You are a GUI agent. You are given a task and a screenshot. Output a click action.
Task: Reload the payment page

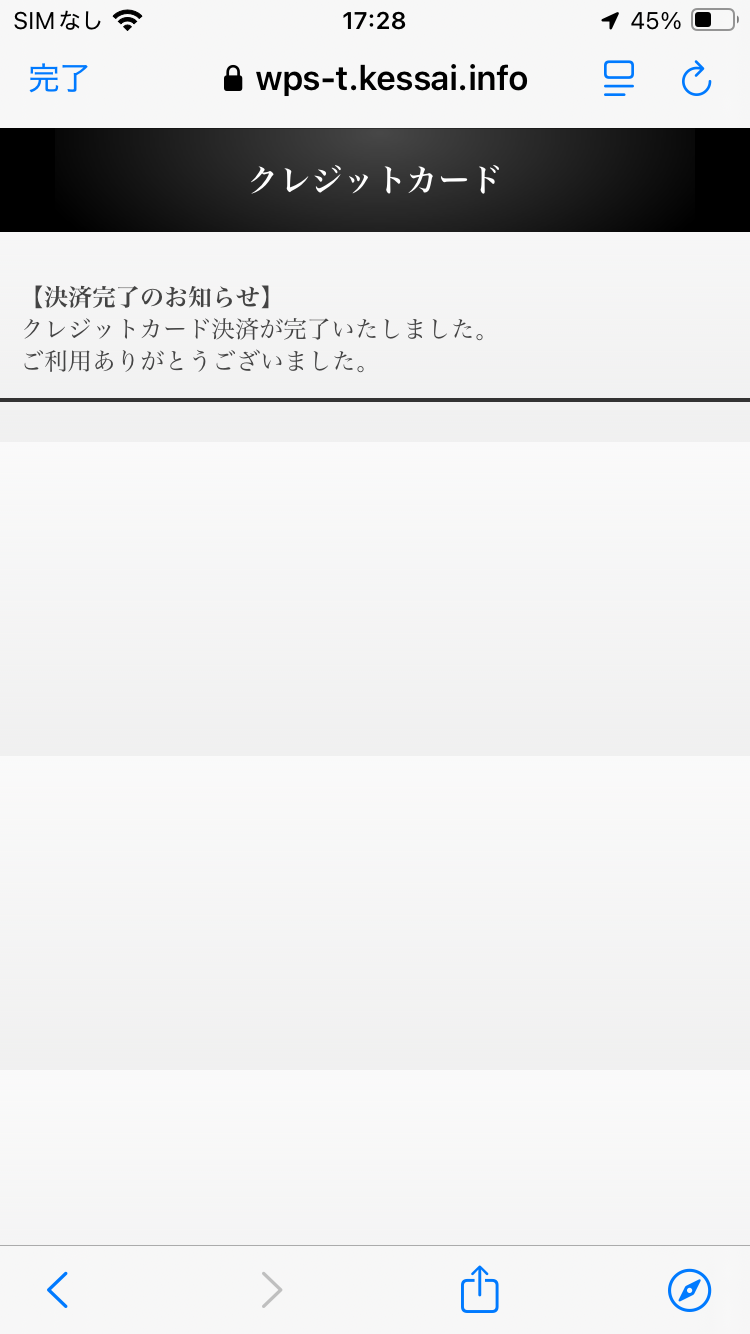pyautogui.click(x=696, y=79)
